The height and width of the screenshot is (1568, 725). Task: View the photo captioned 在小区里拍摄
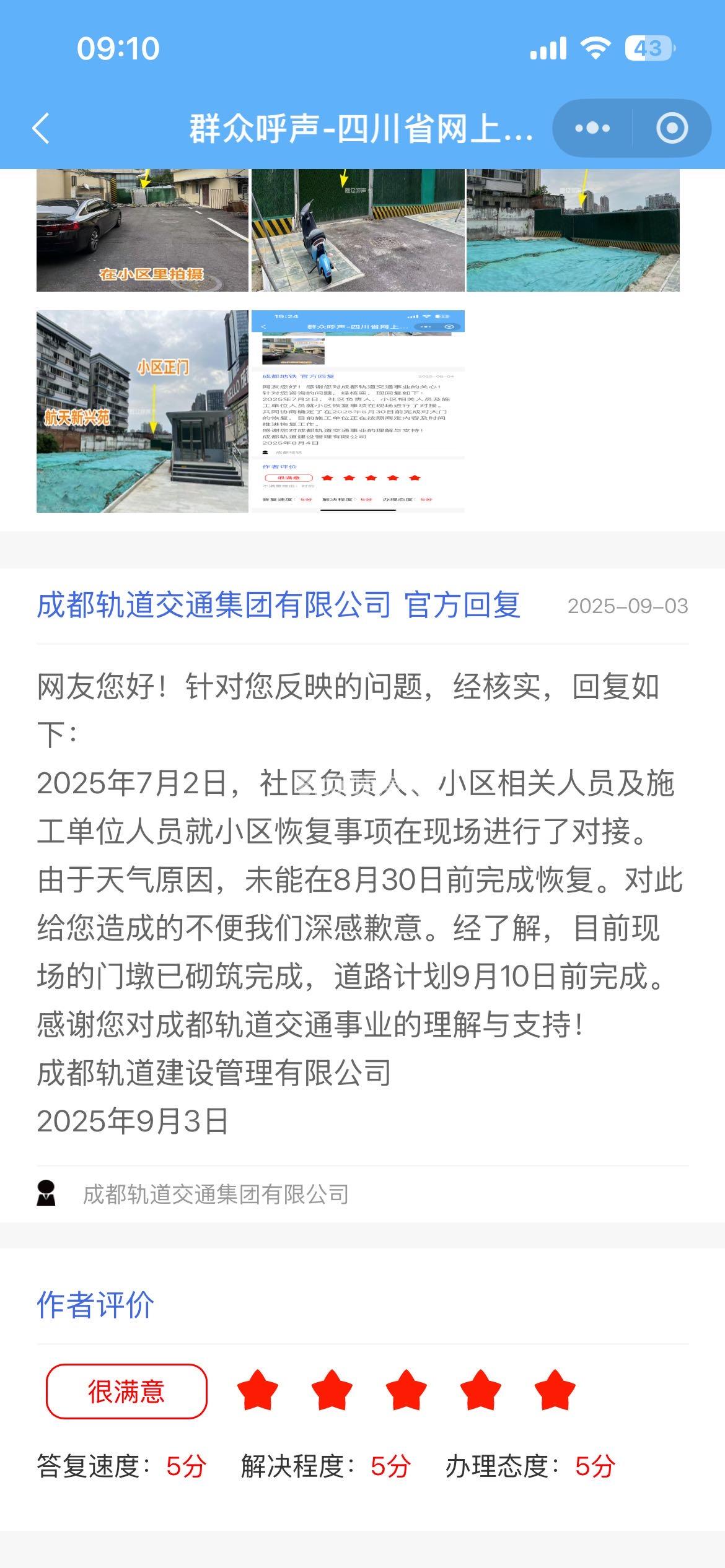[x=143, y=230]
